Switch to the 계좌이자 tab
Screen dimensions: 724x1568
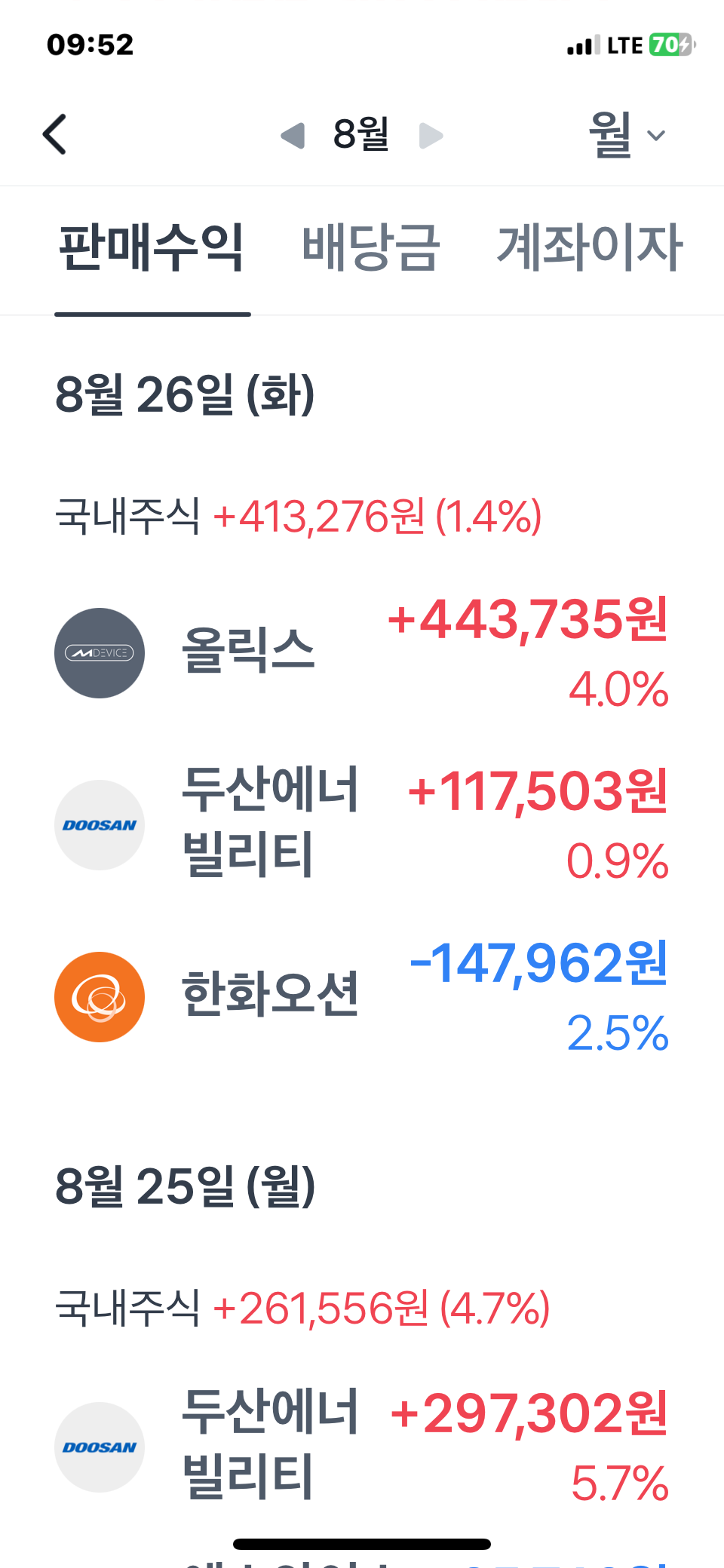coord(589,247)
